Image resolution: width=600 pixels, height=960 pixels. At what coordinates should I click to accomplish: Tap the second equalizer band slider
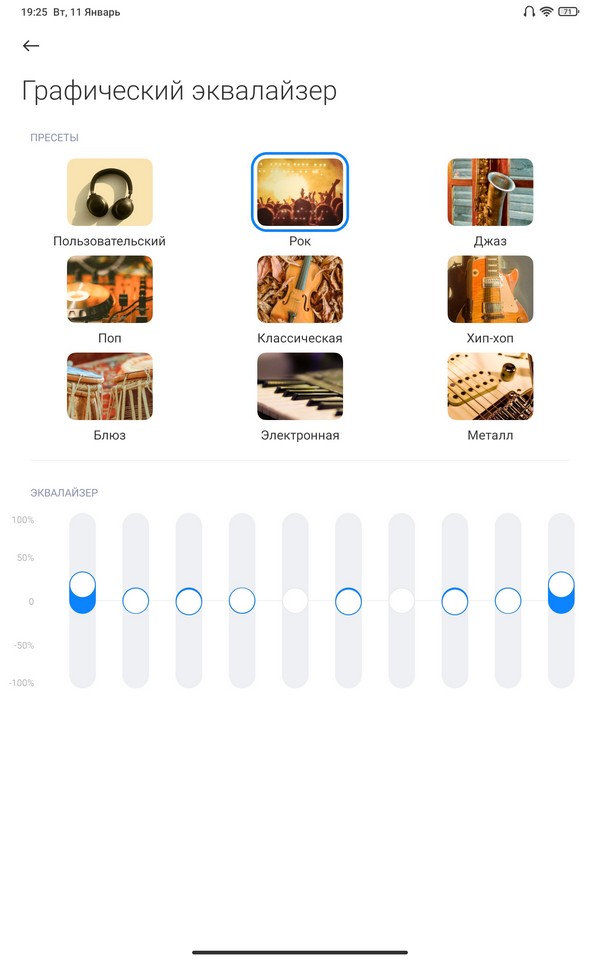pyautogui.click(x=135, y=601)
